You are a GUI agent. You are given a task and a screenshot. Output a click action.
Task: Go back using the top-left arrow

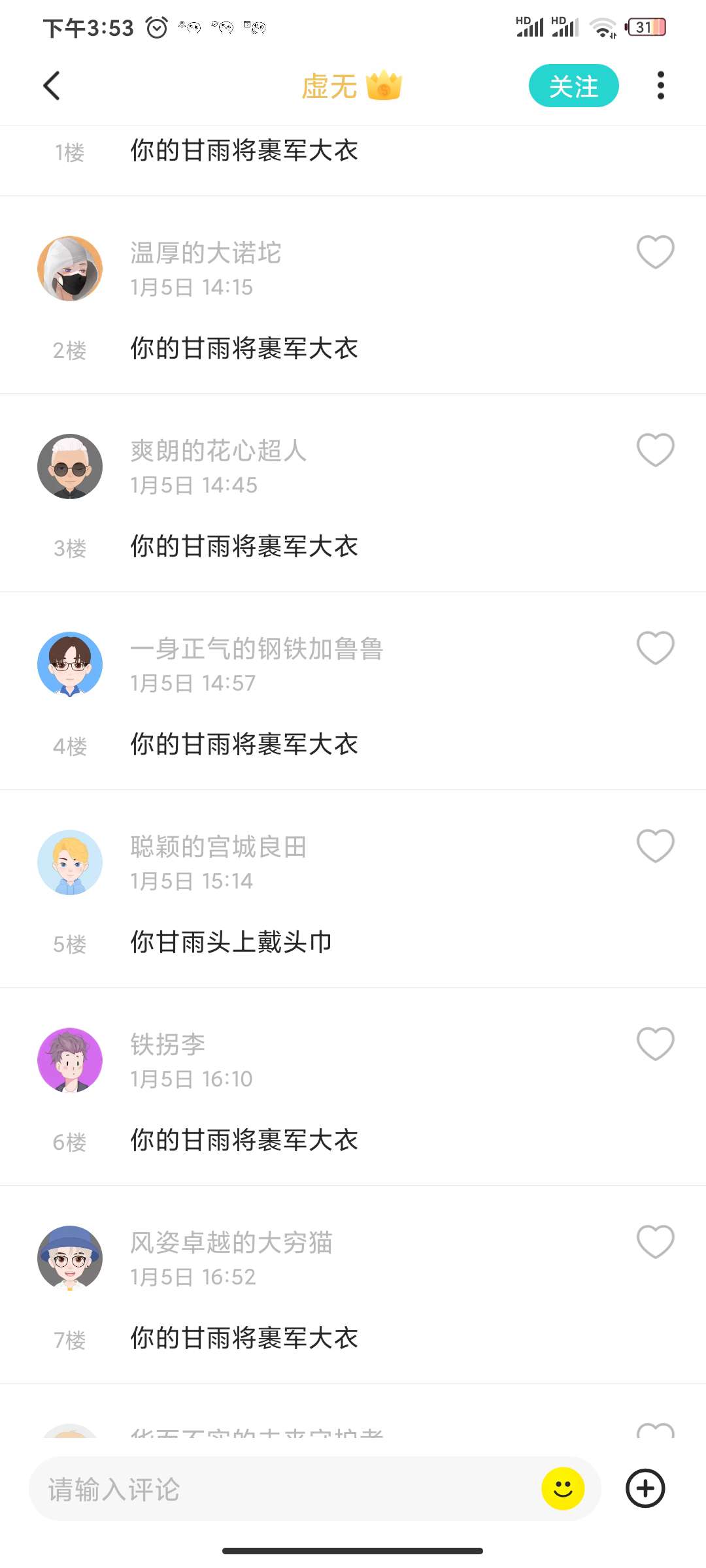[52, 86]
